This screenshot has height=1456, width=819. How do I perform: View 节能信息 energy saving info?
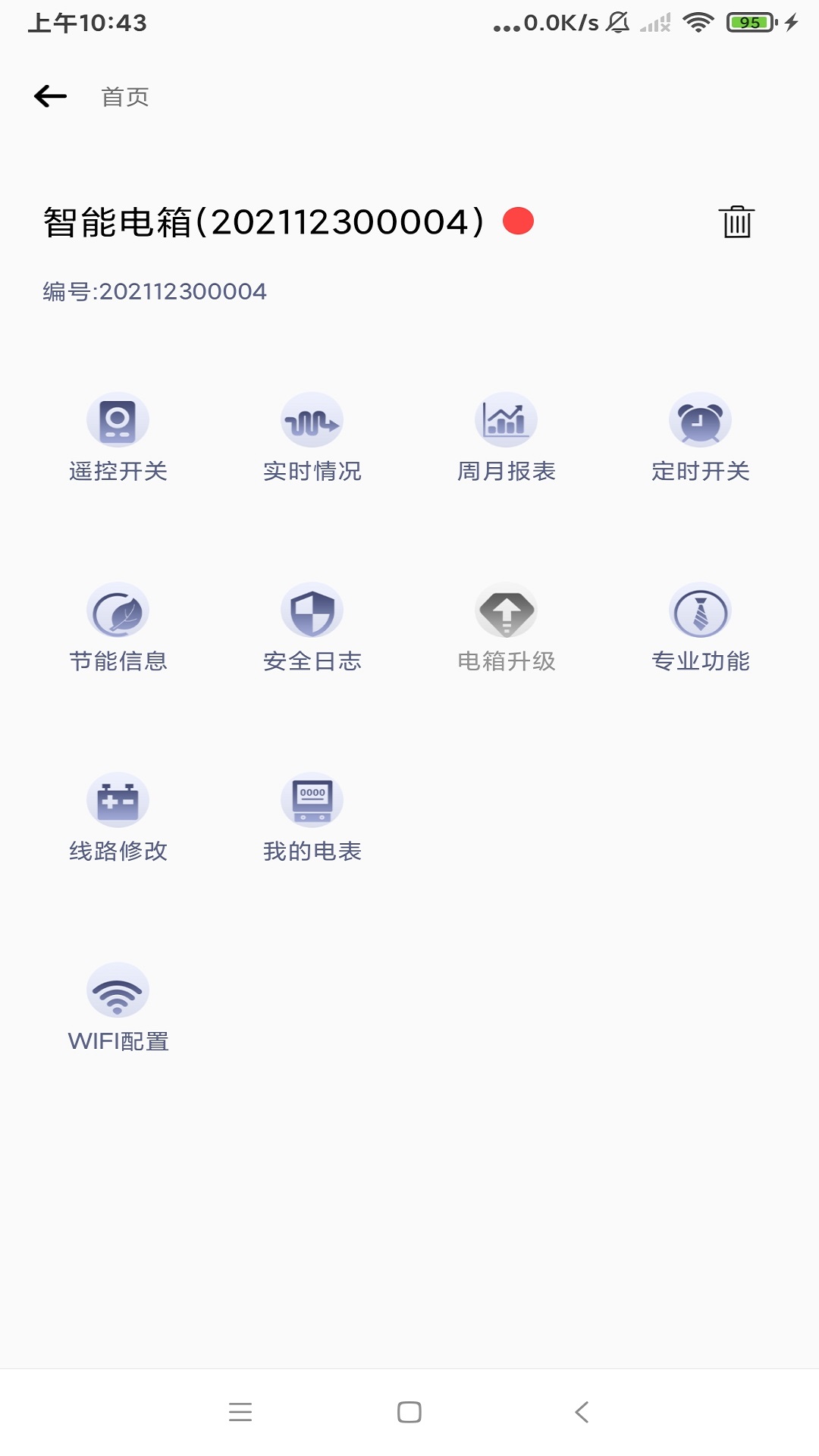click(118, 629)
